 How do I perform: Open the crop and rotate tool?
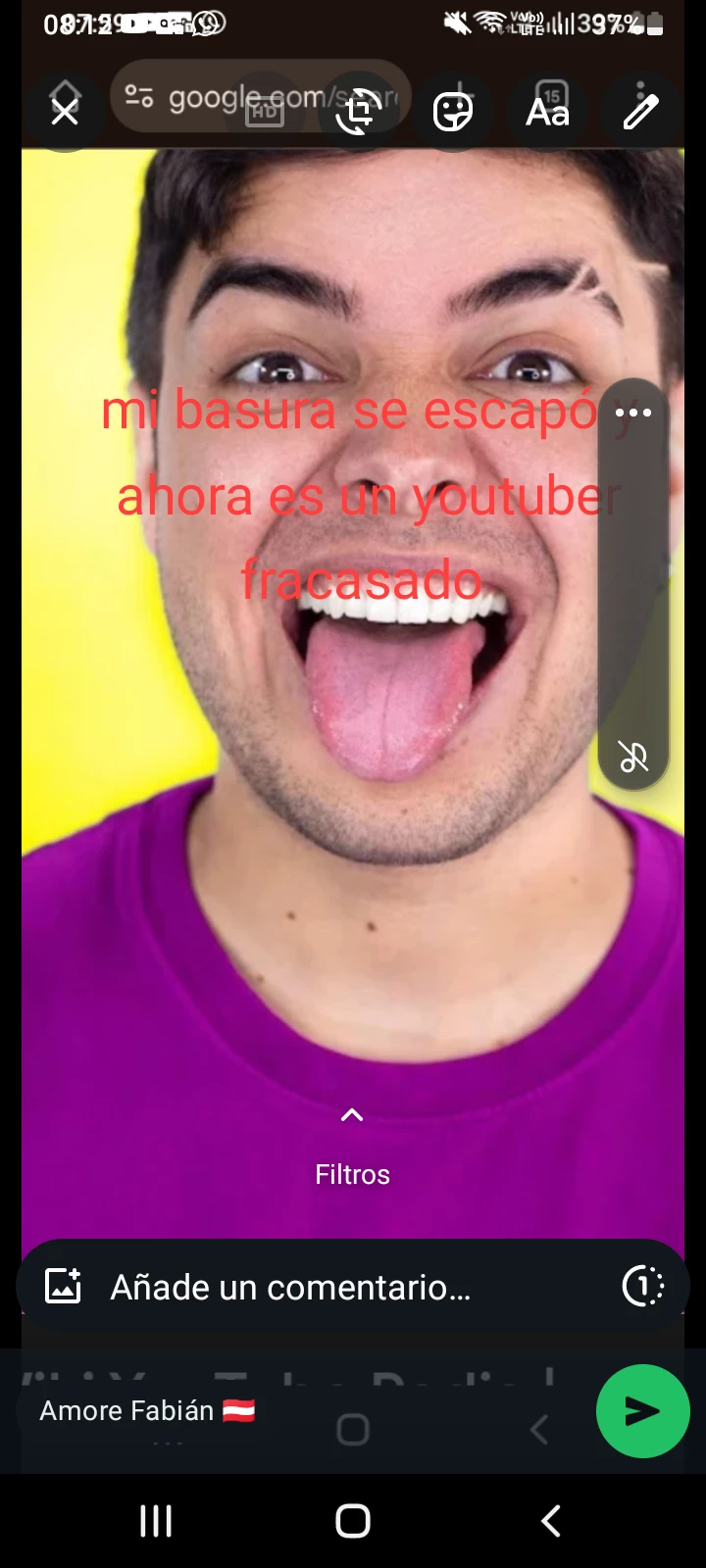click(358, 113)
